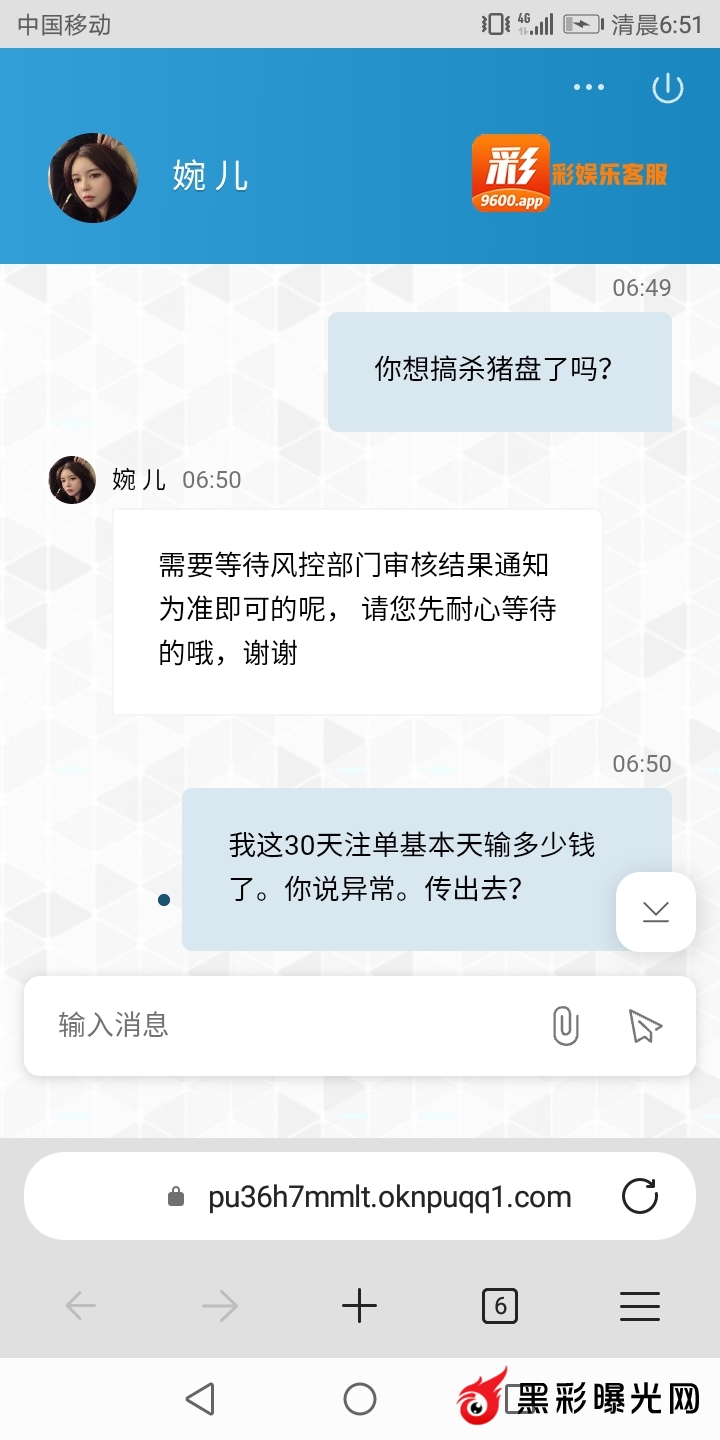Send the message with the arrow icon
This screenshot has width=720, height=1440.
(x=645, y=1026)
